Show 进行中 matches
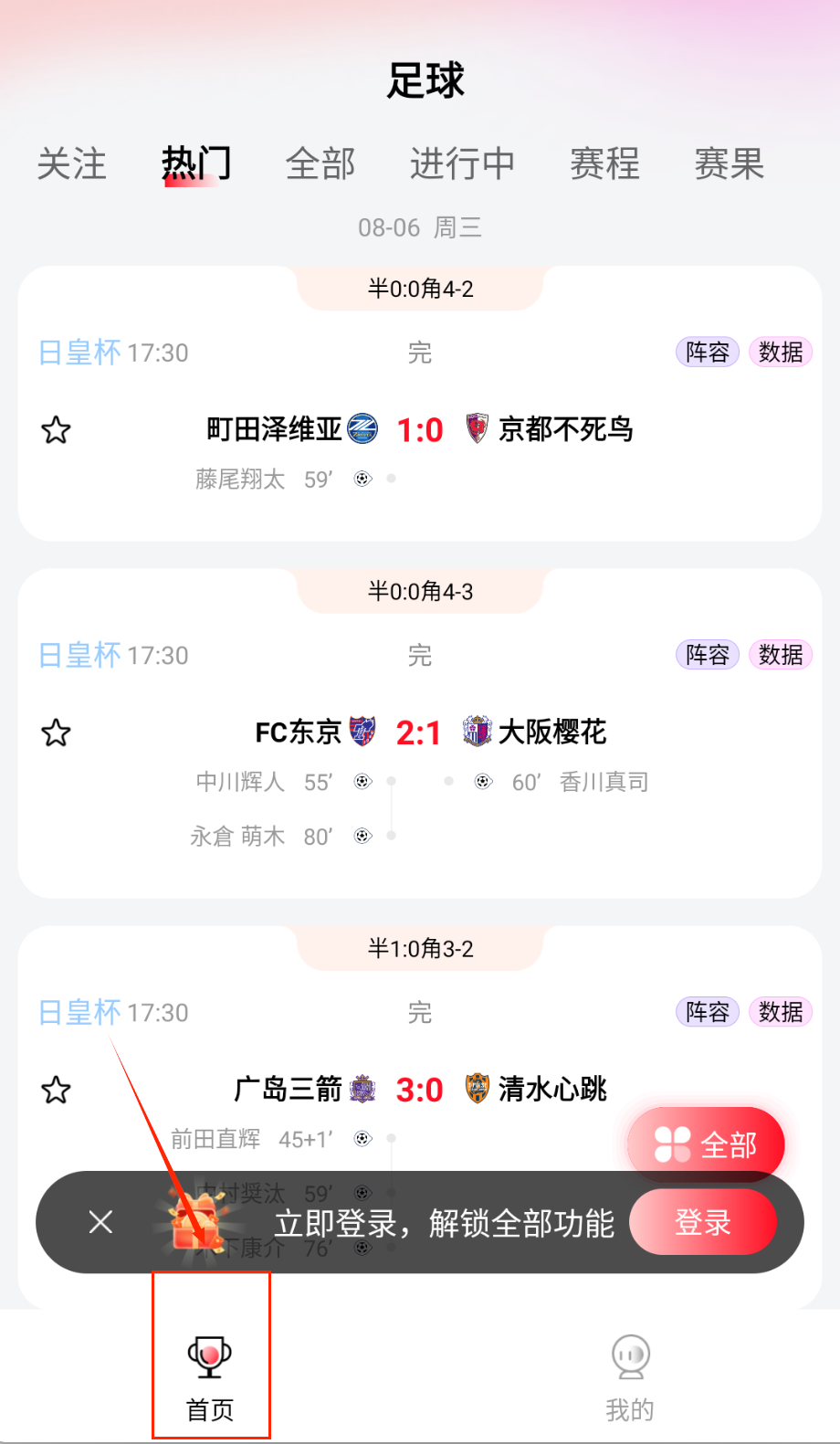The image size is (840, 1444). point(462,164)
